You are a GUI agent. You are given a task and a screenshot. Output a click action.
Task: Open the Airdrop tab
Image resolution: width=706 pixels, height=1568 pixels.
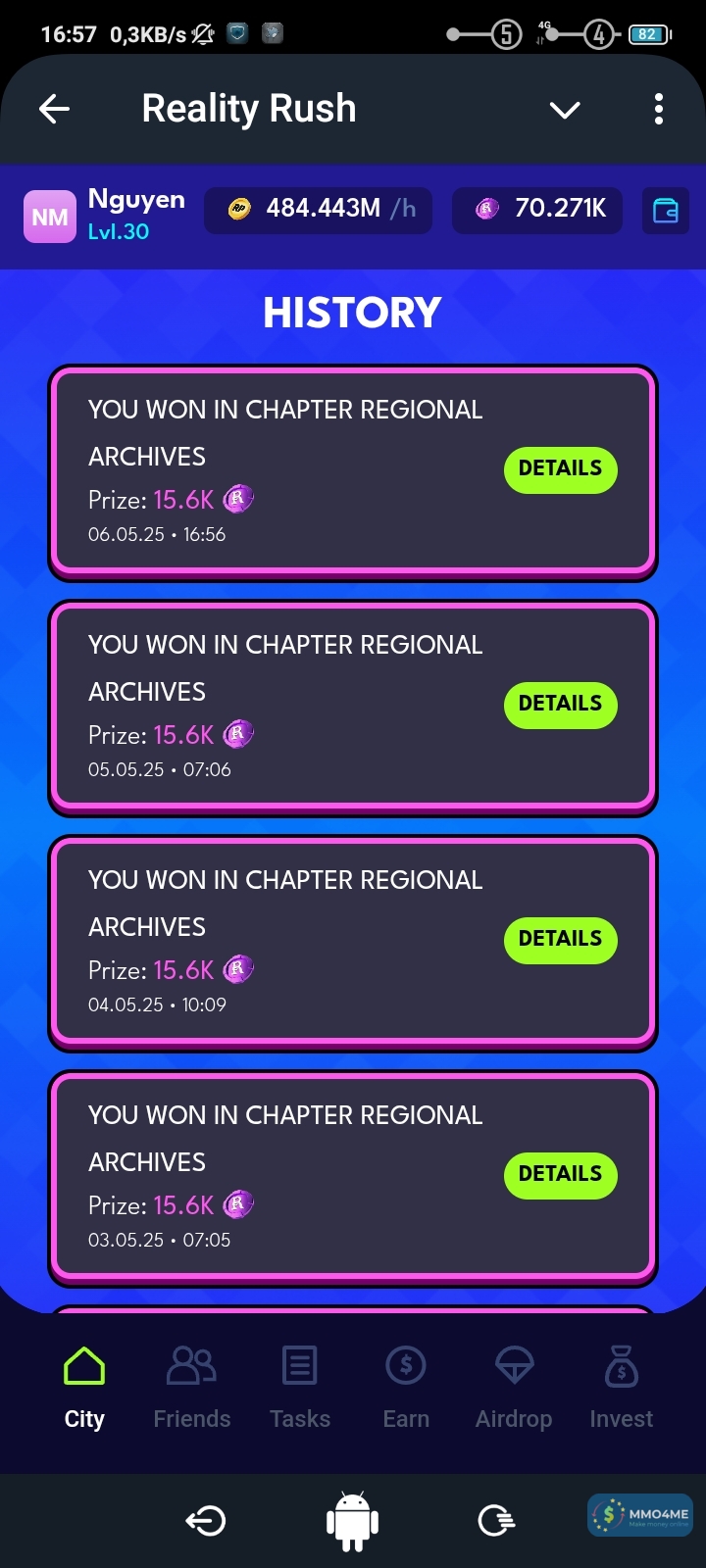(514, 1387)
